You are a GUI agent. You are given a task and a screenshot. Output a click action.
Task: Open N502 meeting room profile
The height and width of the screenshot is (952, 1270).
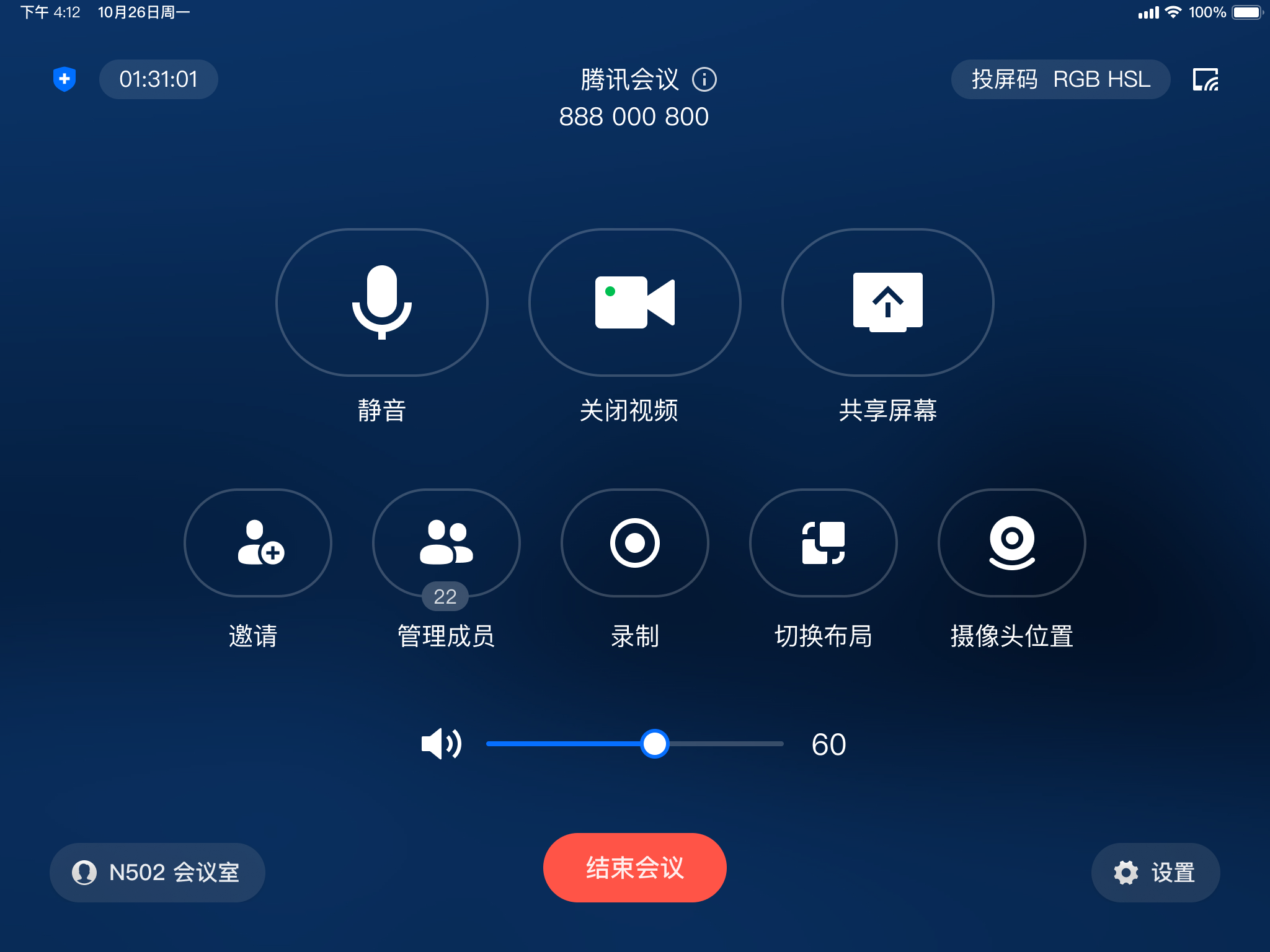(x=157, y=872)
